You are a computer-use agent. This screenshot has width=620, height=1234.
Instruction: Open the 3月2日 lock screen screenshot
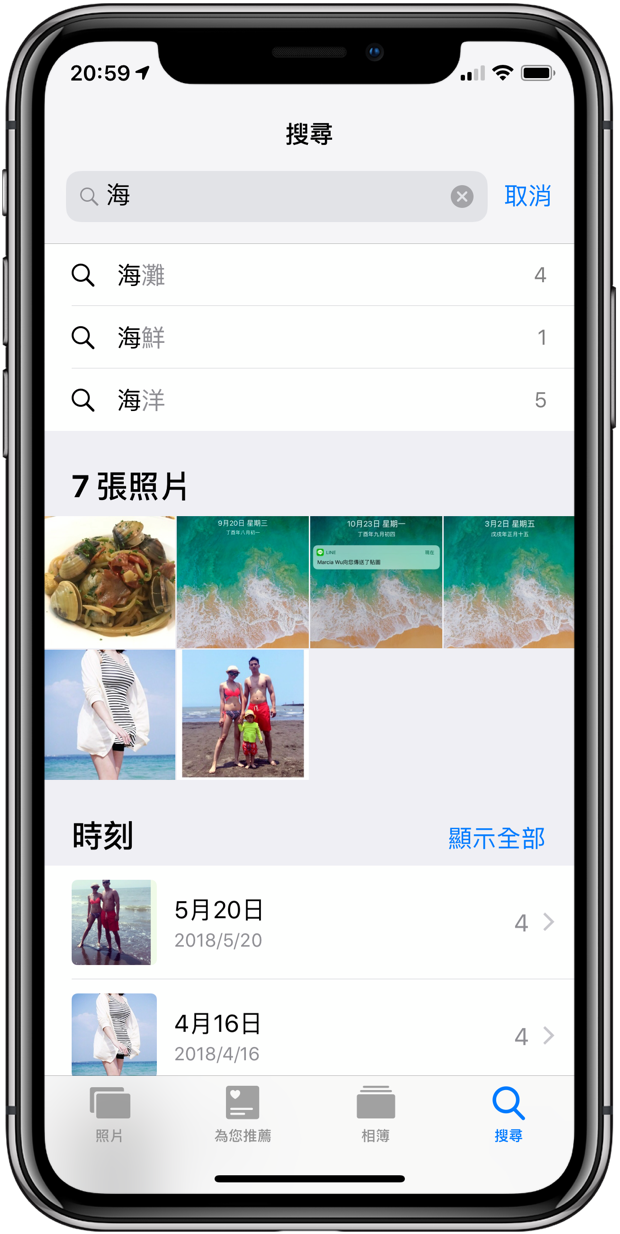point(509,582)
